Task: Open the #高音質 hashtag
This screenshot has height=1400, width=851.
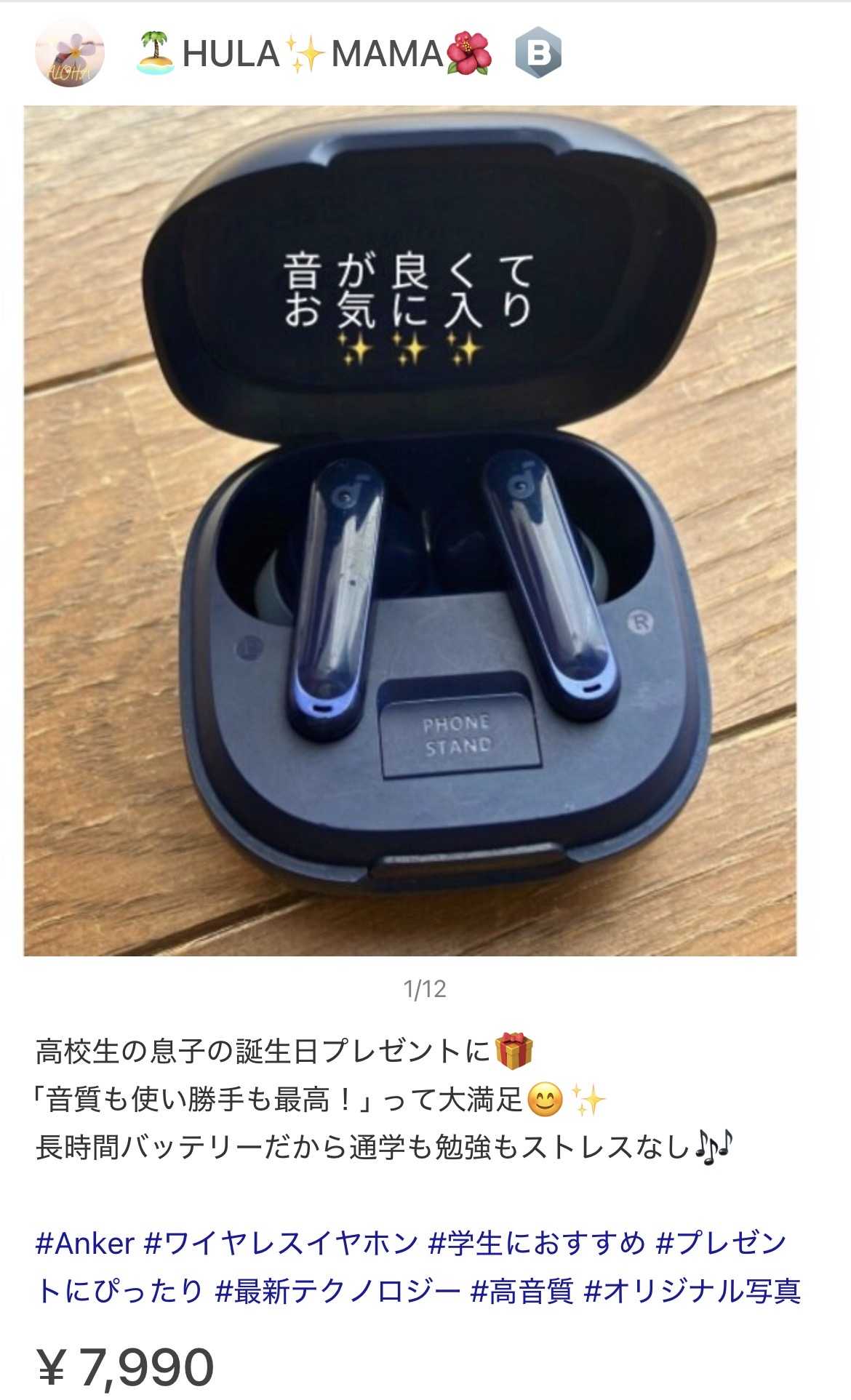Action: pyautogui.click(x=522, y=1292)
